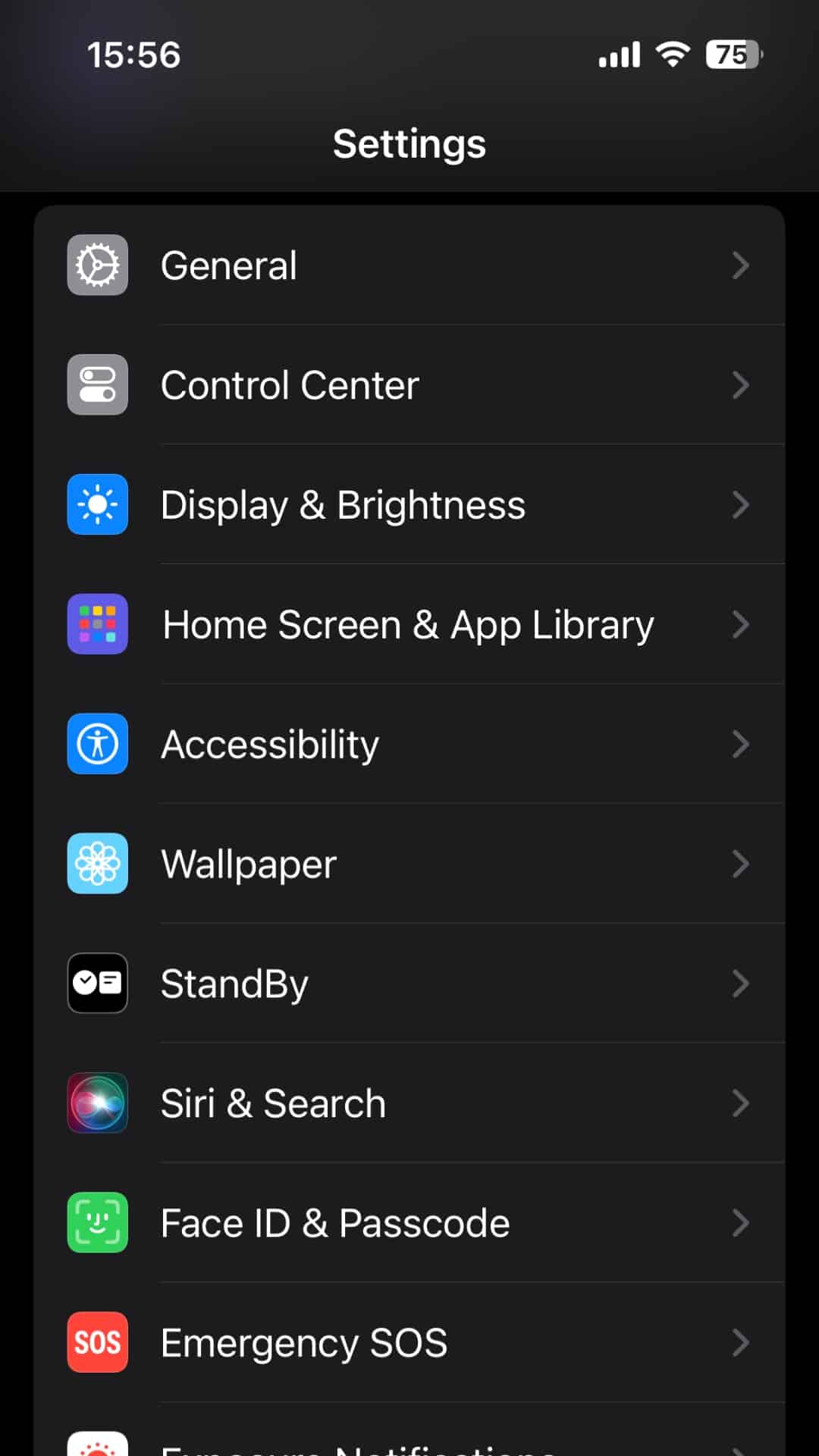The width and height of the screenshot is (819, 1456).
Task: Open Control Center settings
Action: 409,384
